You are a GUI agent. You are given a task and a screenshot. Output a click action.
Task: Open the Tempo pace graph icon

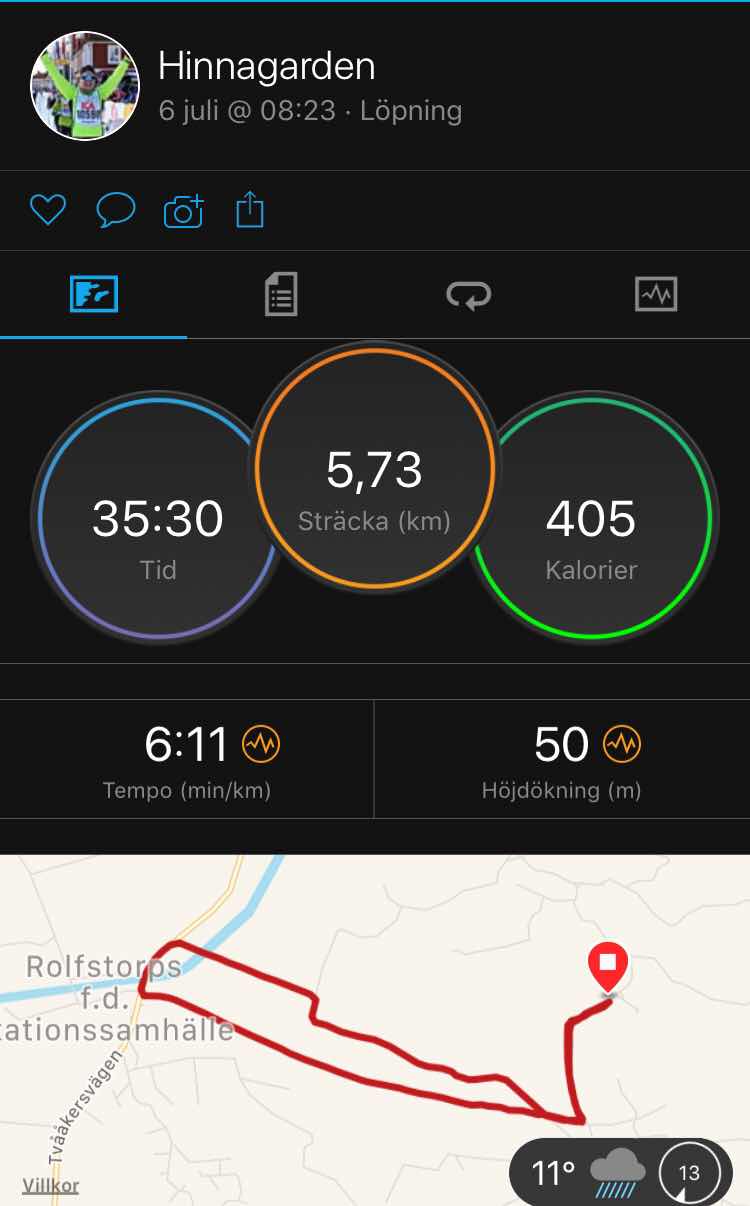coord(261,744)
